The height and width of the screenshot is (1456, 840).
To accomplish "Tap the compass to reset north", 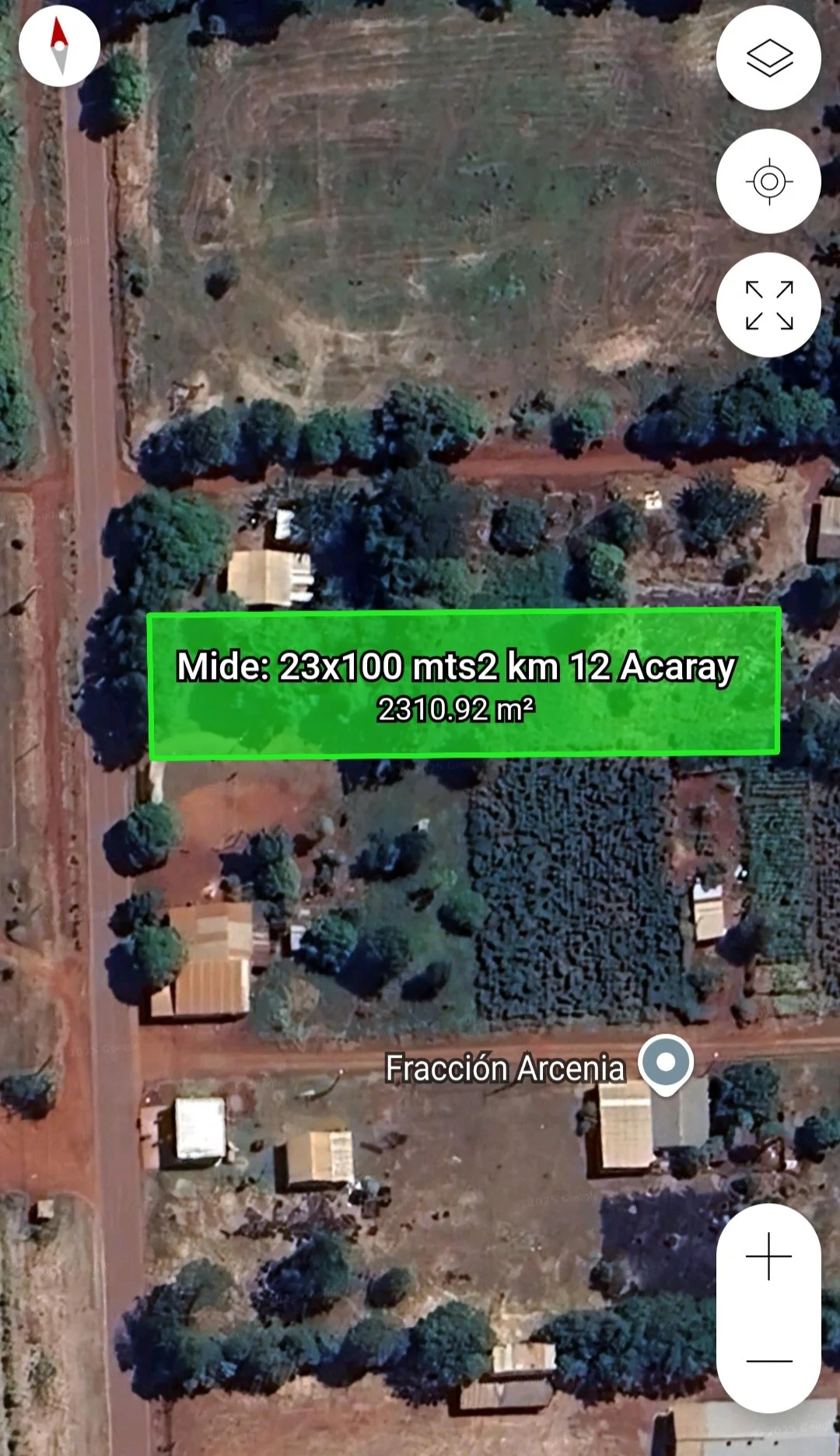I will click(59, 46).
